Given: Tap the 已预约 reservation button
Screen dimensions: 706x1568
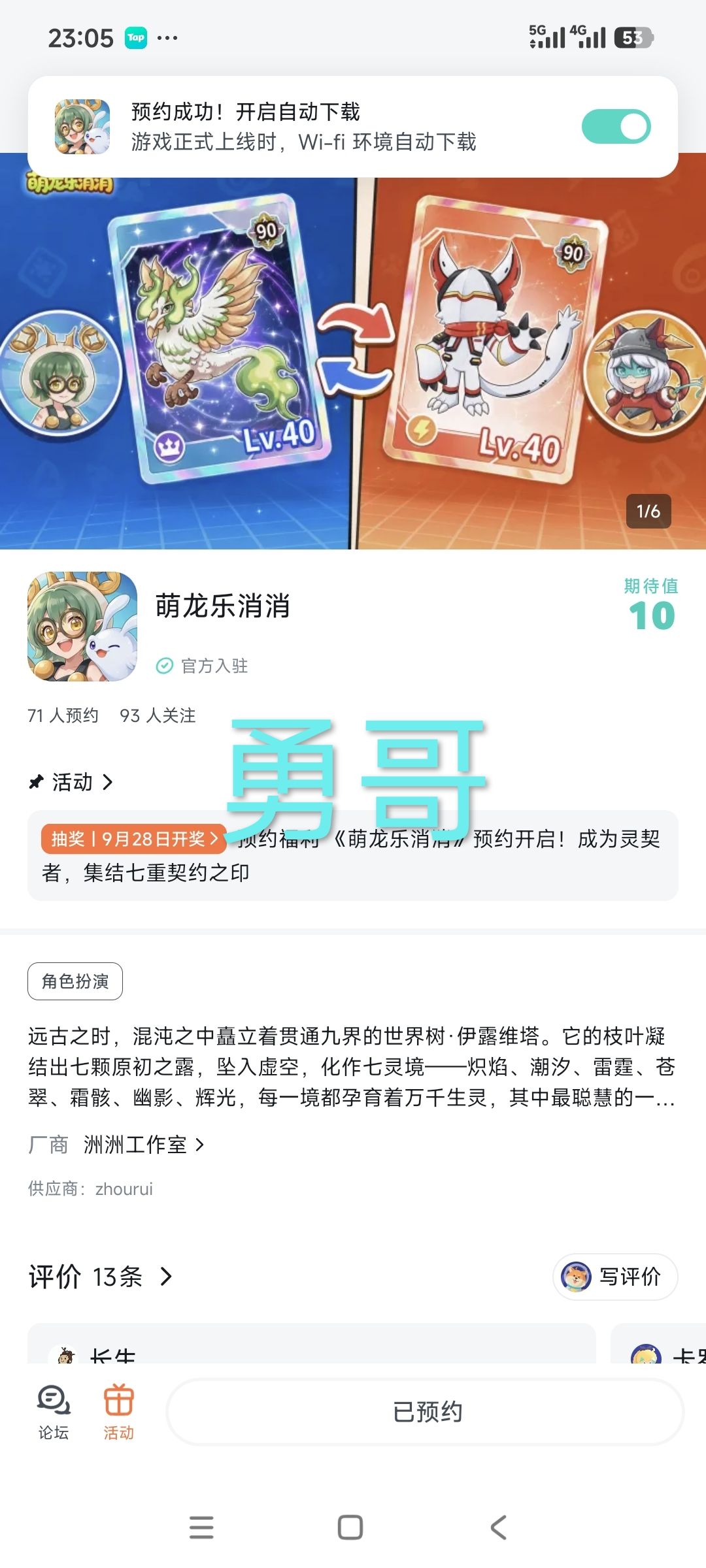Looking at the screenshot, I should (x=426, y=1412).
